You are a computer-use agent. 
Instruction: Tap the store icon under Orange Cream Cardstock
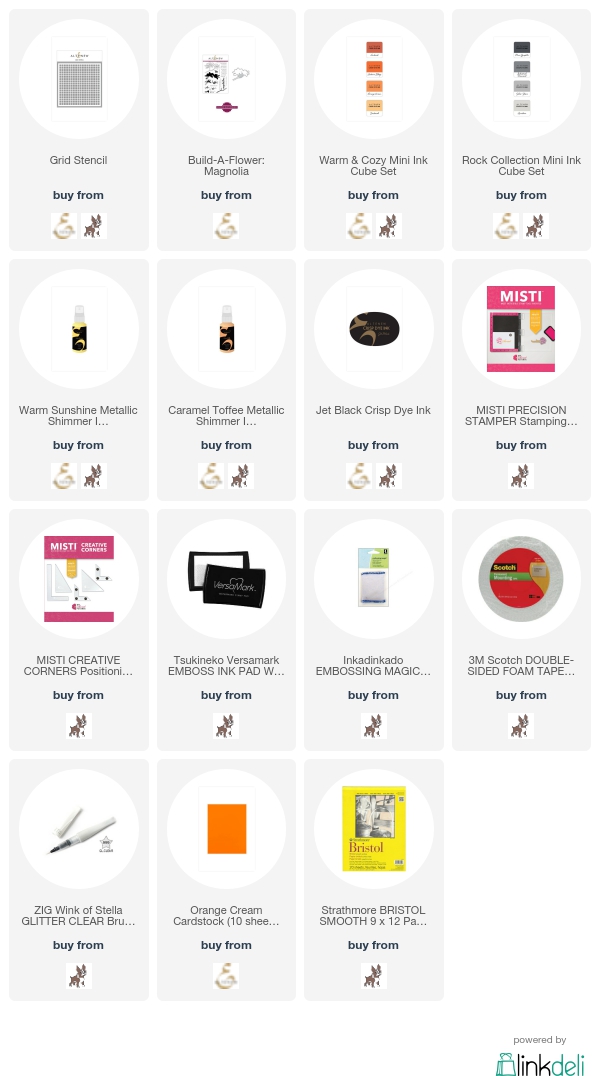pos(226,975)
